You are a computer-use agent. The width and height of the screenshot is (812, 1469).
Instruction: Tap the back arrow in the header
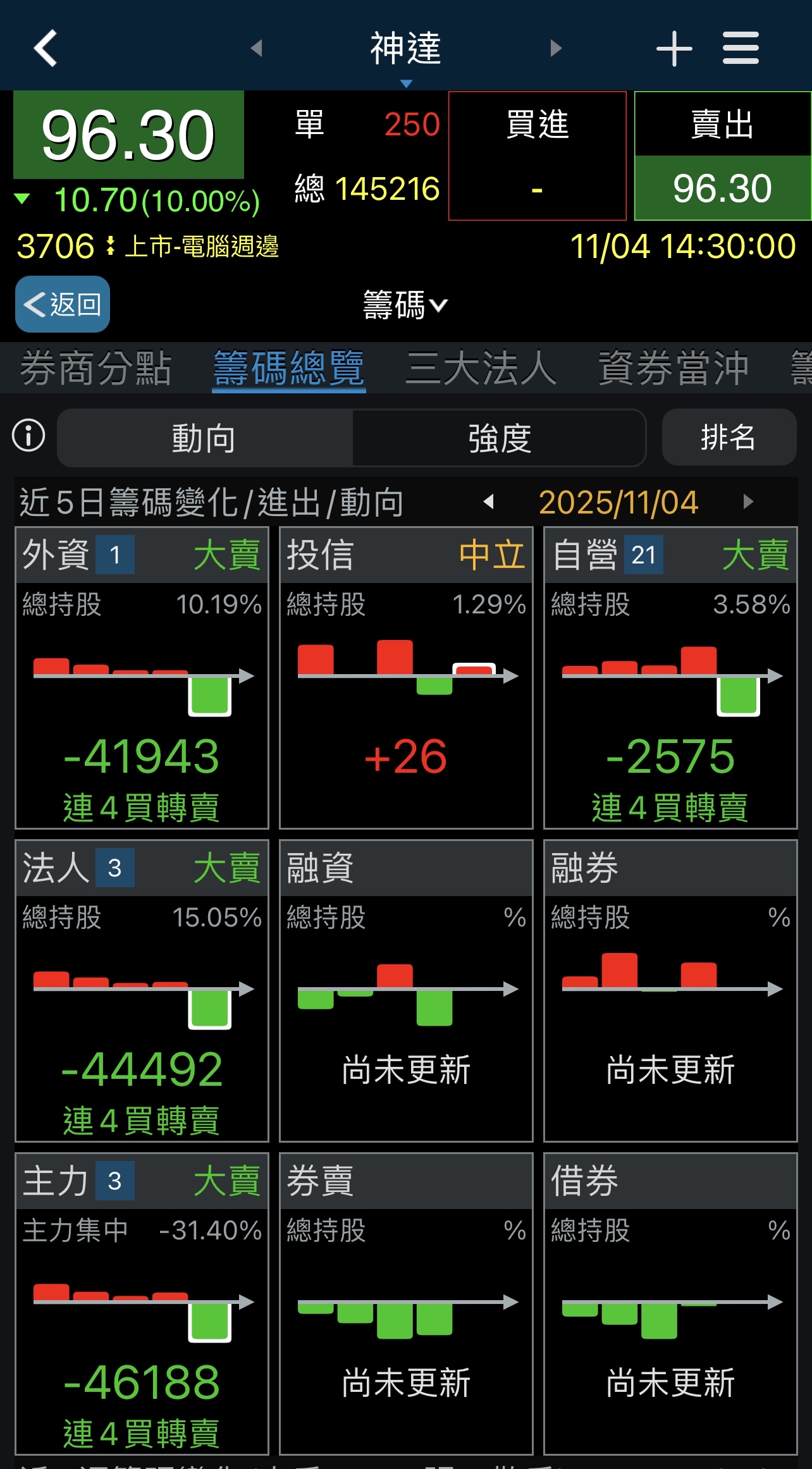(x=46, y=48)
